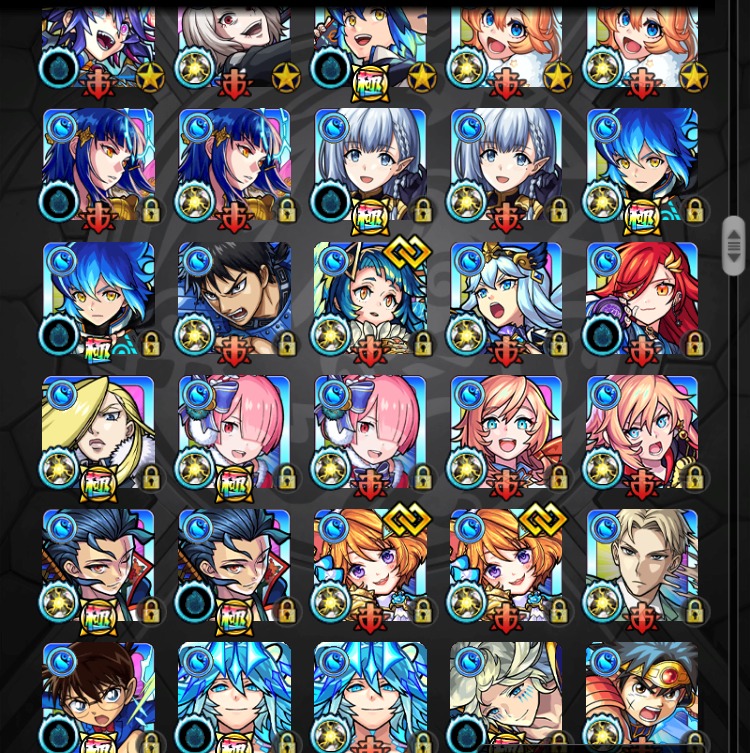Open the teal-haired girl with link badge
This screenshot has height=753, width=750.
(x=370, y=300)
